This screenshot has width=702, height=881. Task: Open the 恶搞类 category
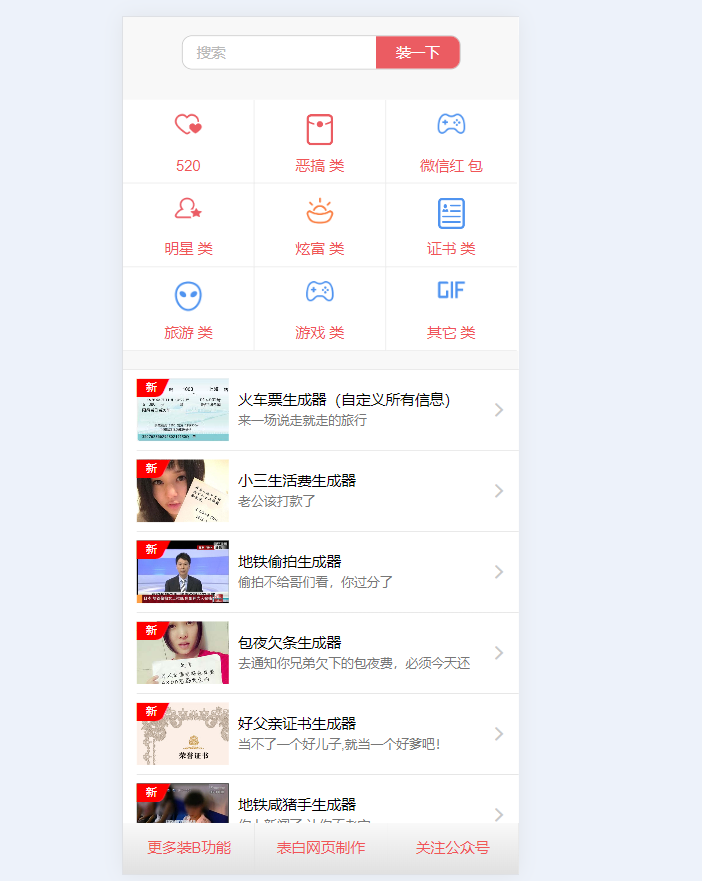tap(319, 142)
